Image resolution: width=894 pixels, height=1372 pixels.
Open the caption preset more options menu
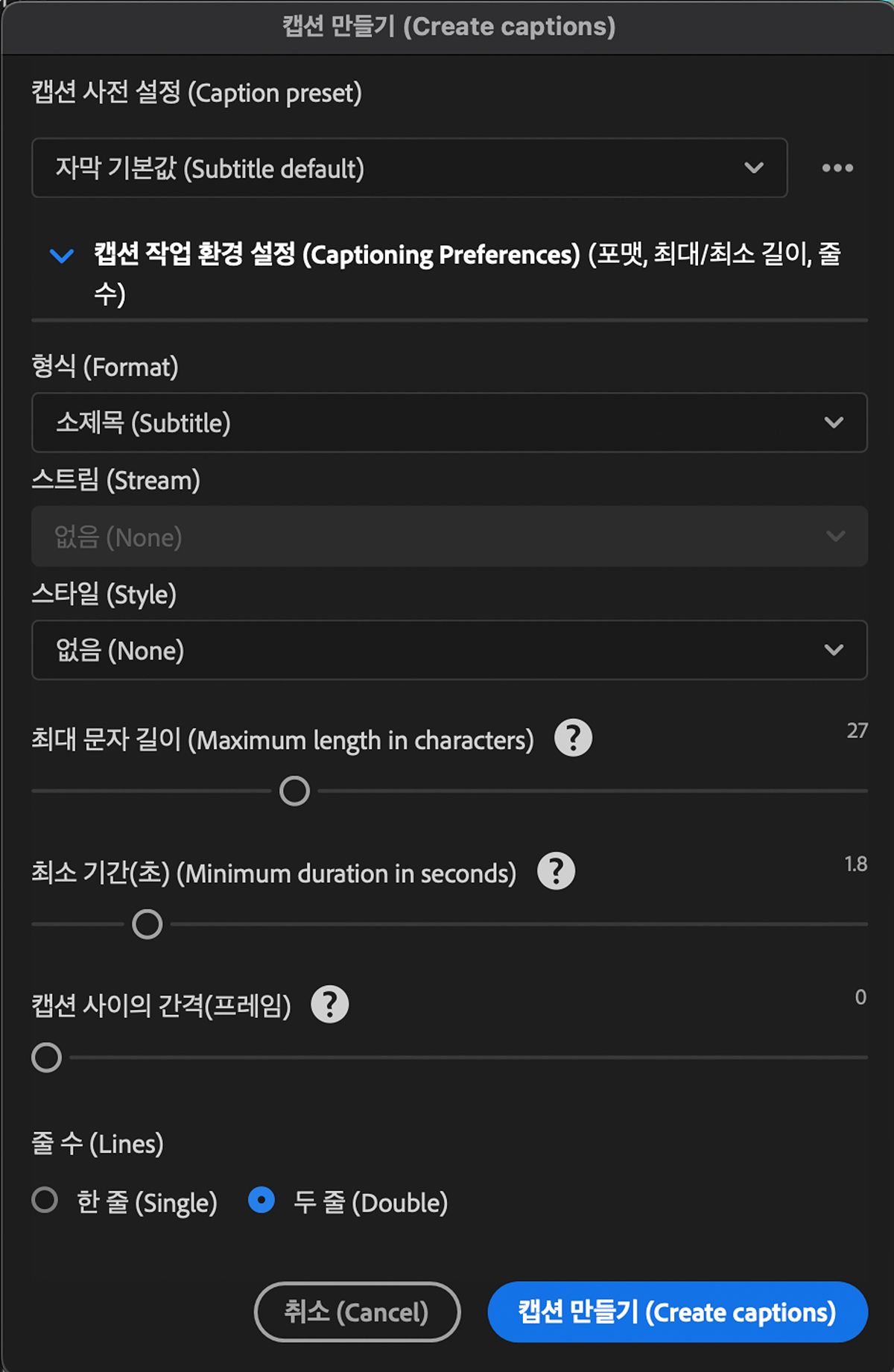click(x=837, y=168)
